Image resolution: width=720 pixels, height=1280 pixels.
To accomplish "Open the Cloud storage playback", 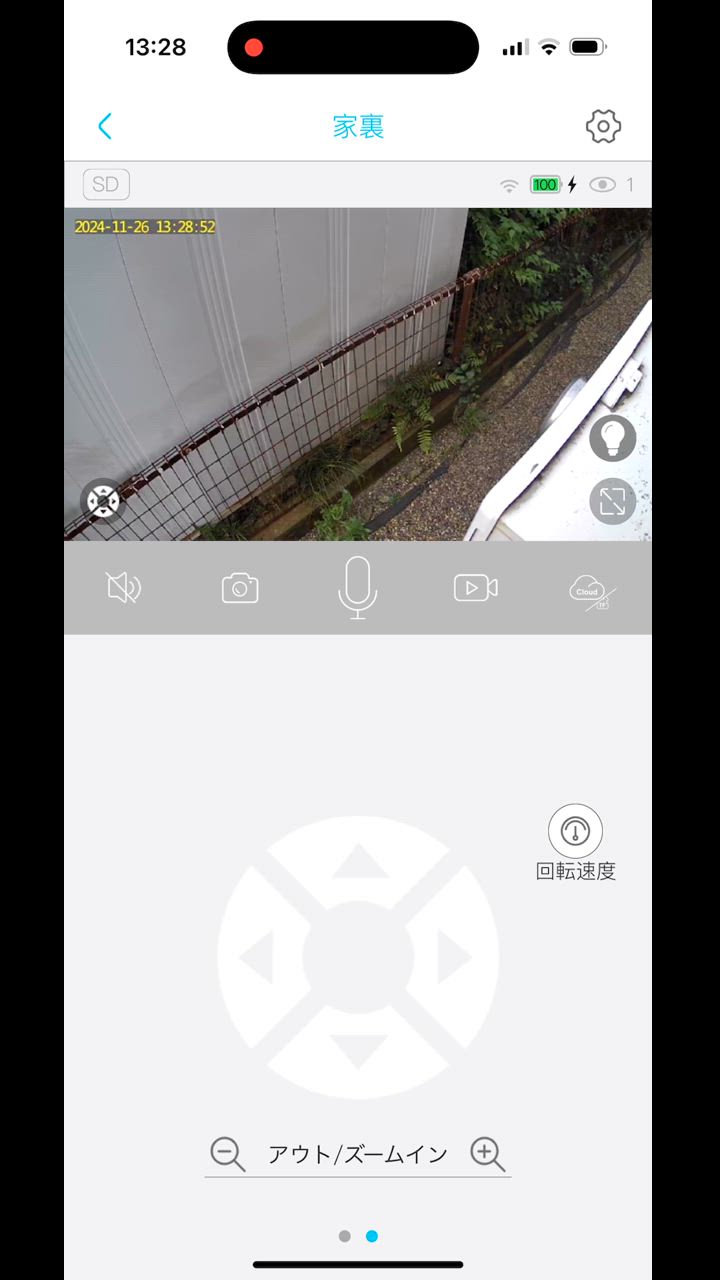I will click(592, 591).
